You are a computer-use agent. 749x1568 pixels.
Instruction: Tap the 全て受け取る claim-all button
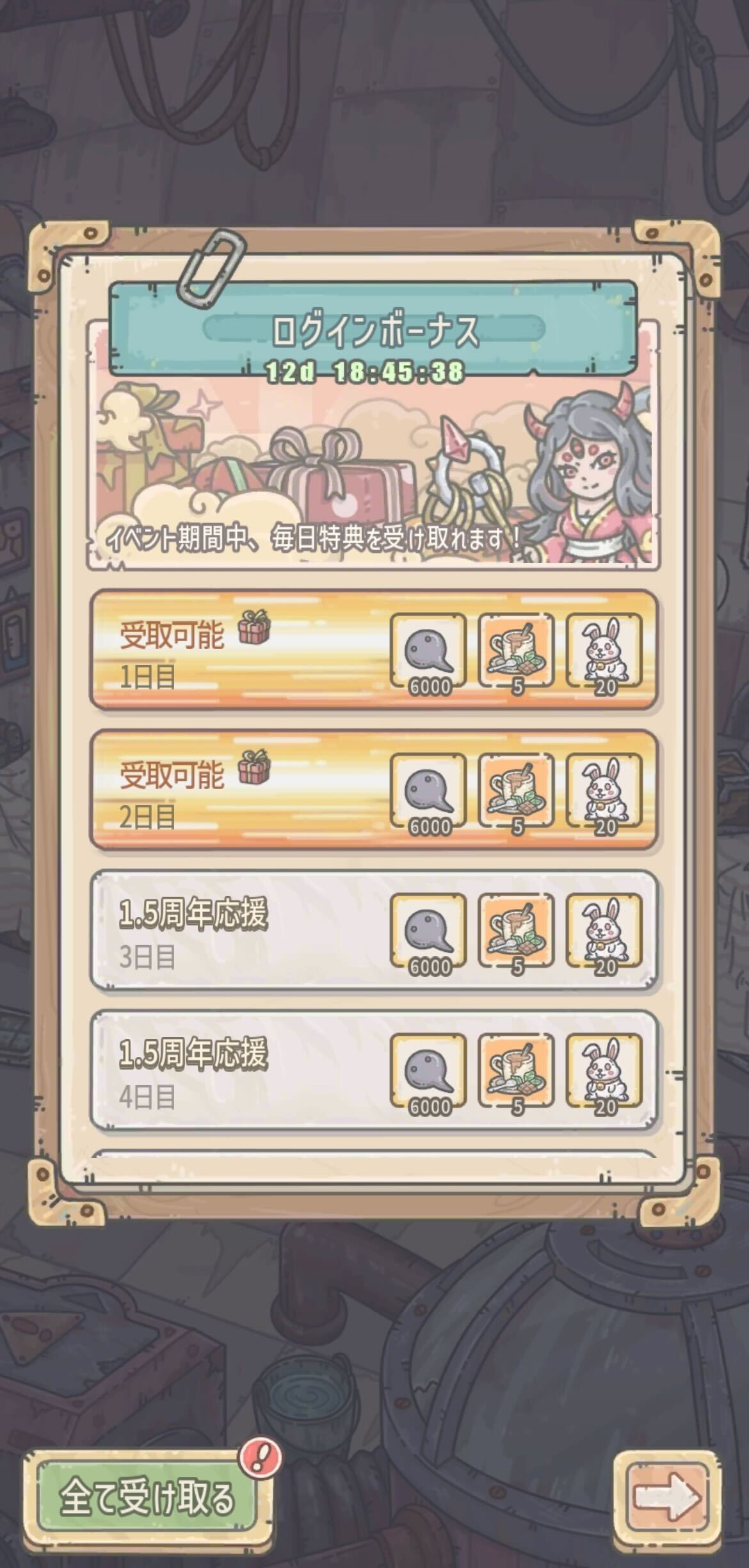coord(146,1498)
